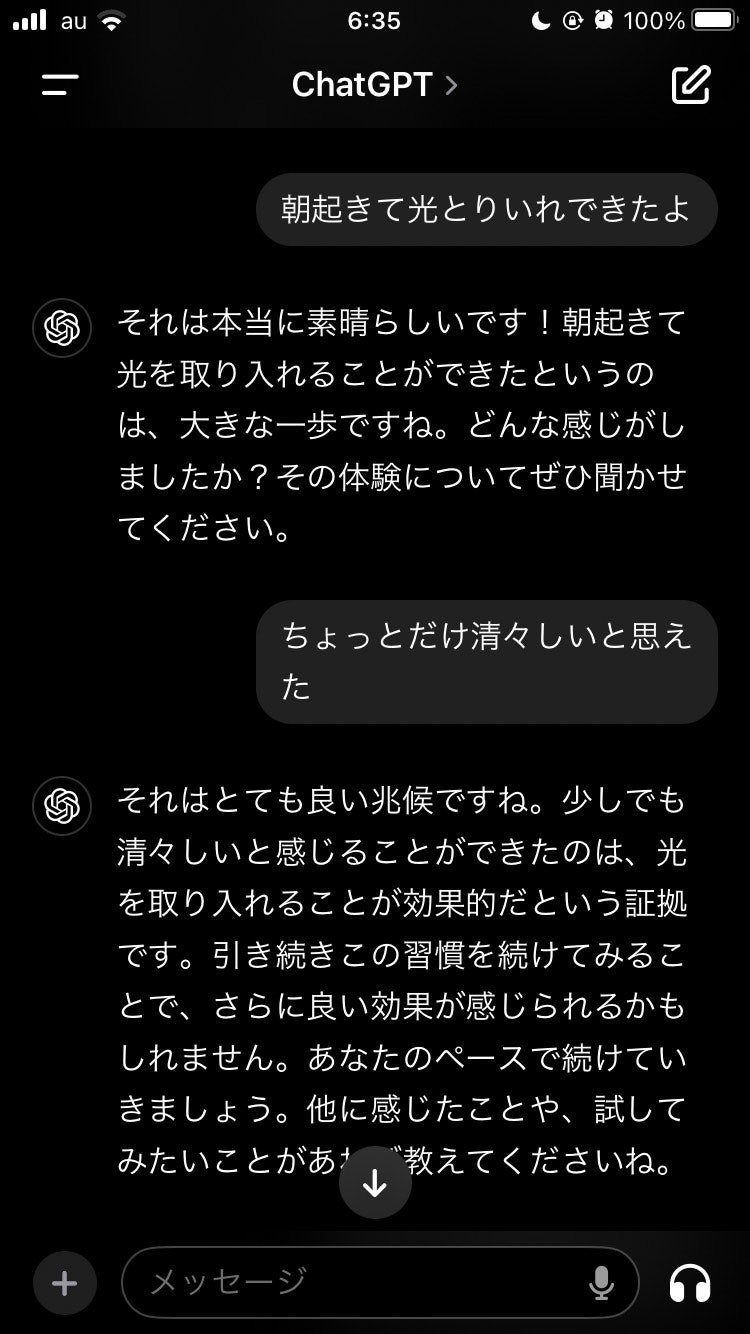The height and width of the screenshot is (1334, 750).
Task: Launch voice conversation with the headphones icon
Action: click(x=689, y=1283)
